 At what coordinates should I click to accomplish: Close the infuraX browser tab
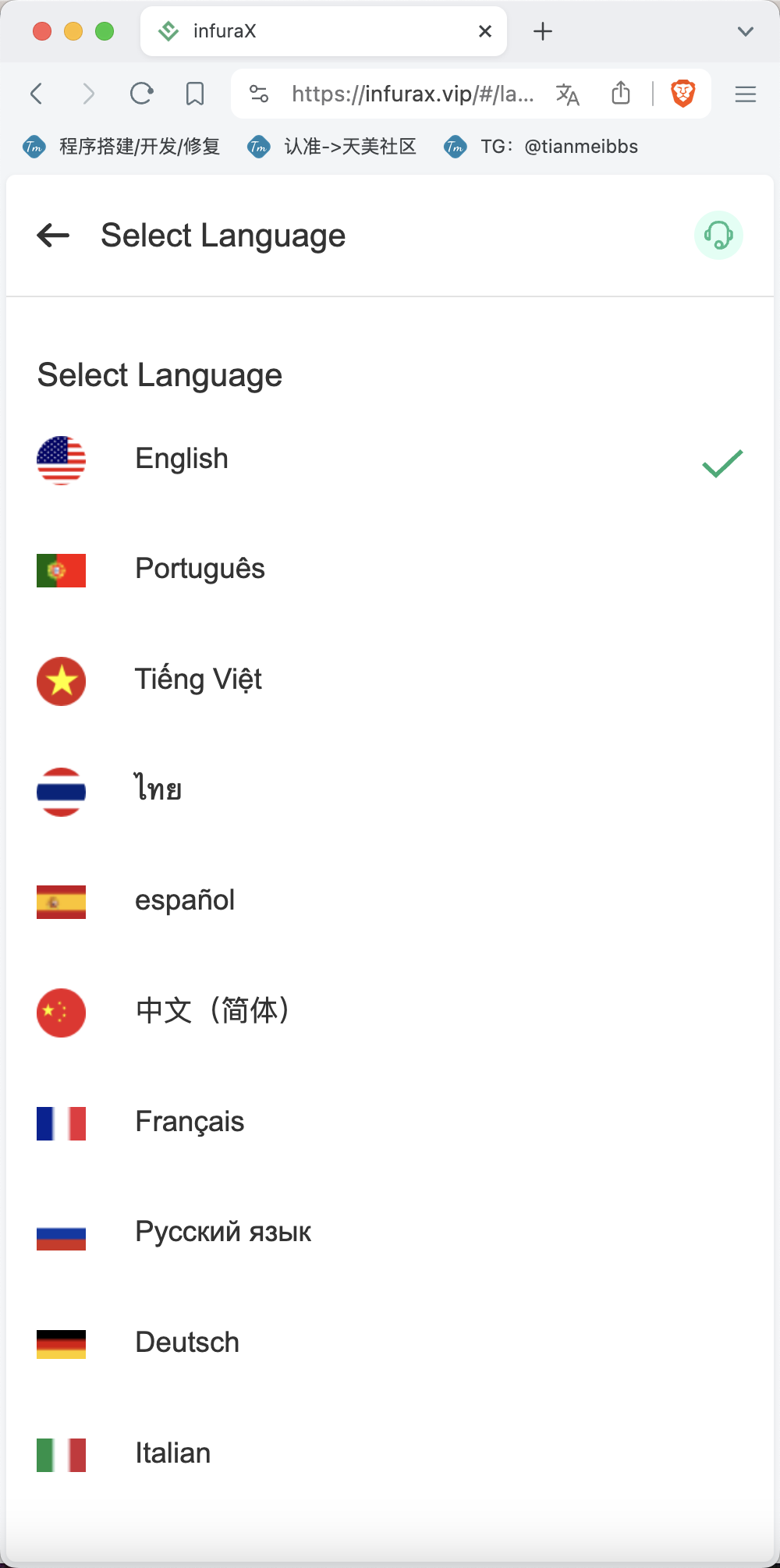coord(485,31)
